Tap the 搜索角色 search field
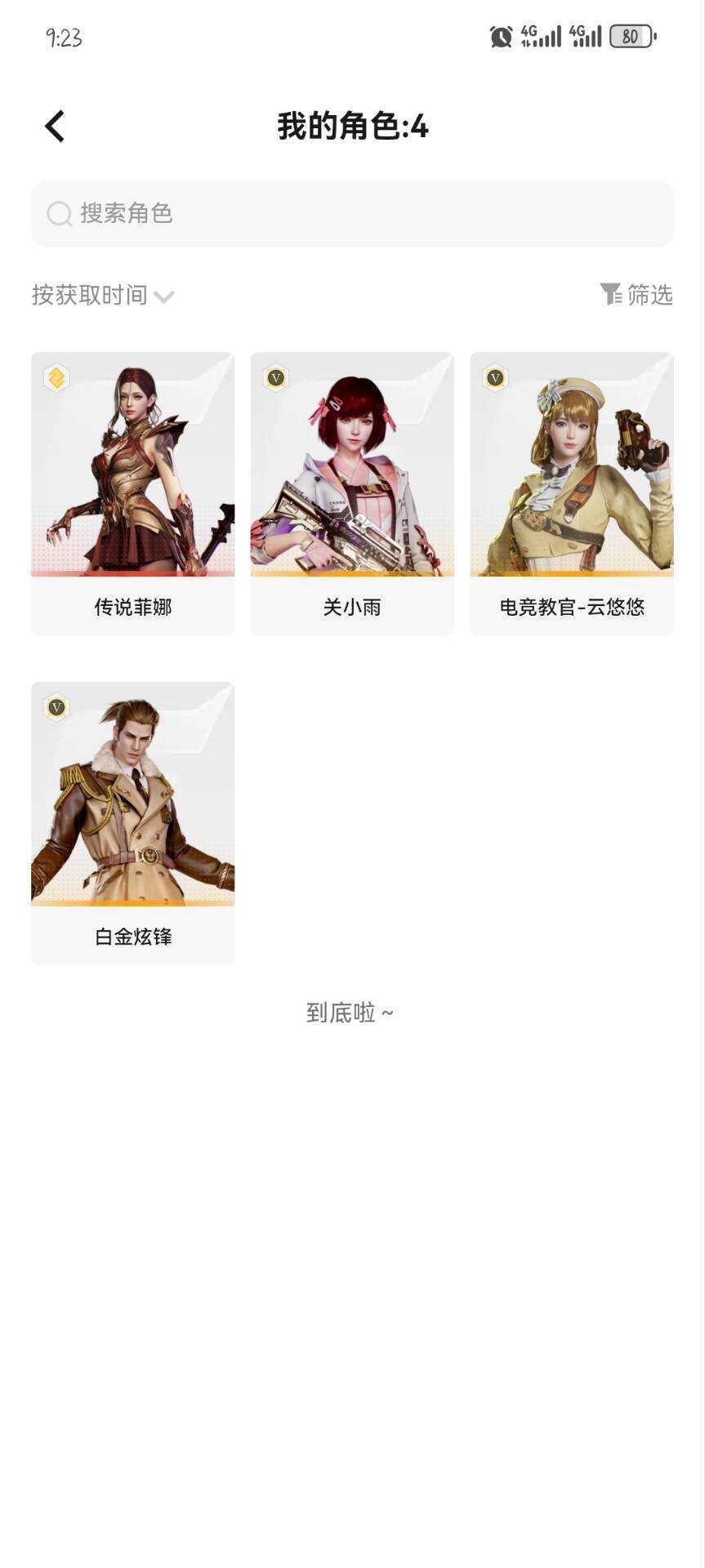Screen dimensions: 705x1568 [x=352, y=214]
